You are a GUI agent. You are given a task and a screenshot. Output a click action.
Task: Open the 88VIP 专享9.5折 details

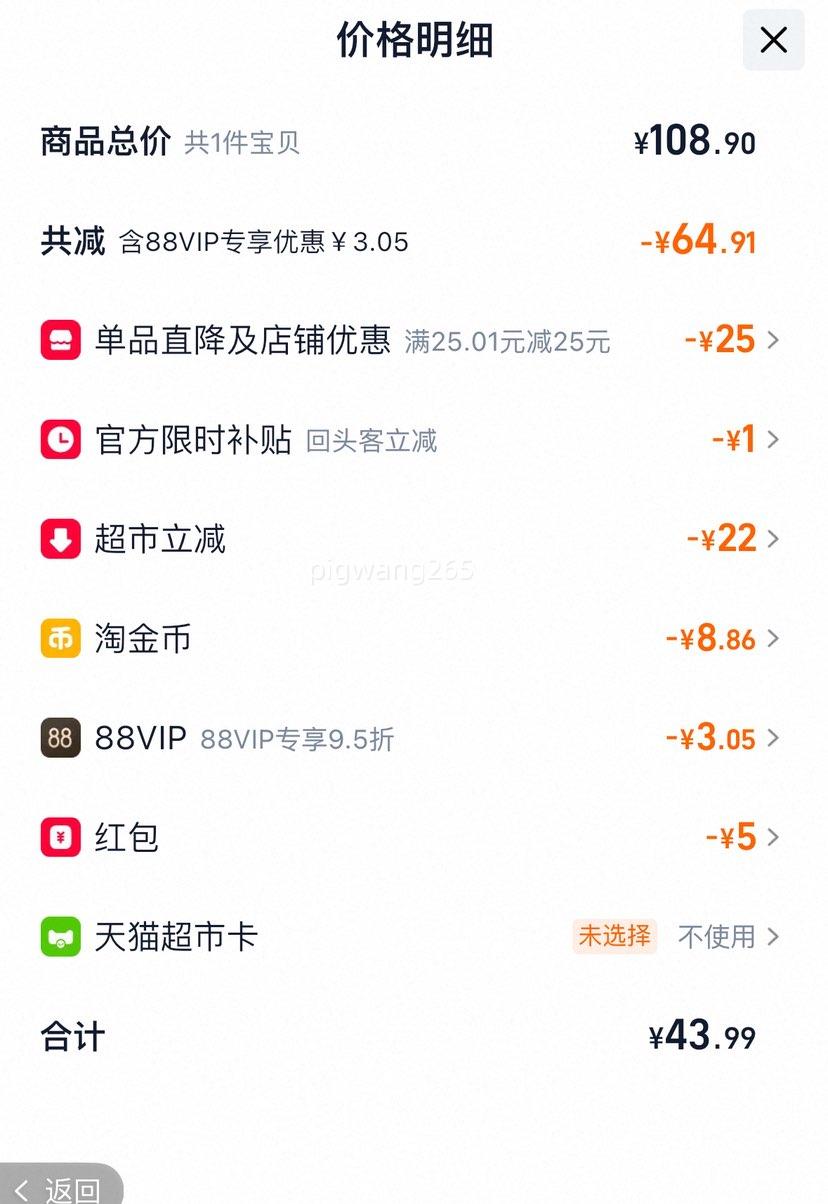(772, 738)
